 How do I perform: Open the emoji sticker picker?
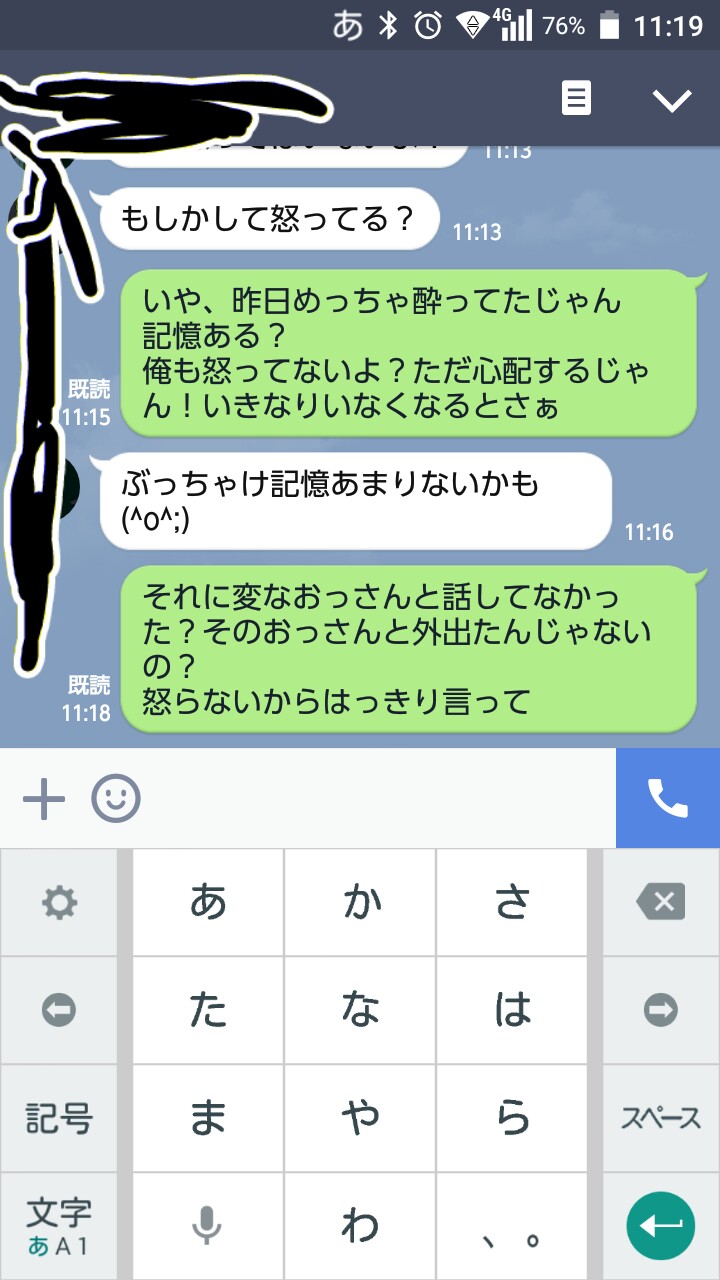coord(116,798)
